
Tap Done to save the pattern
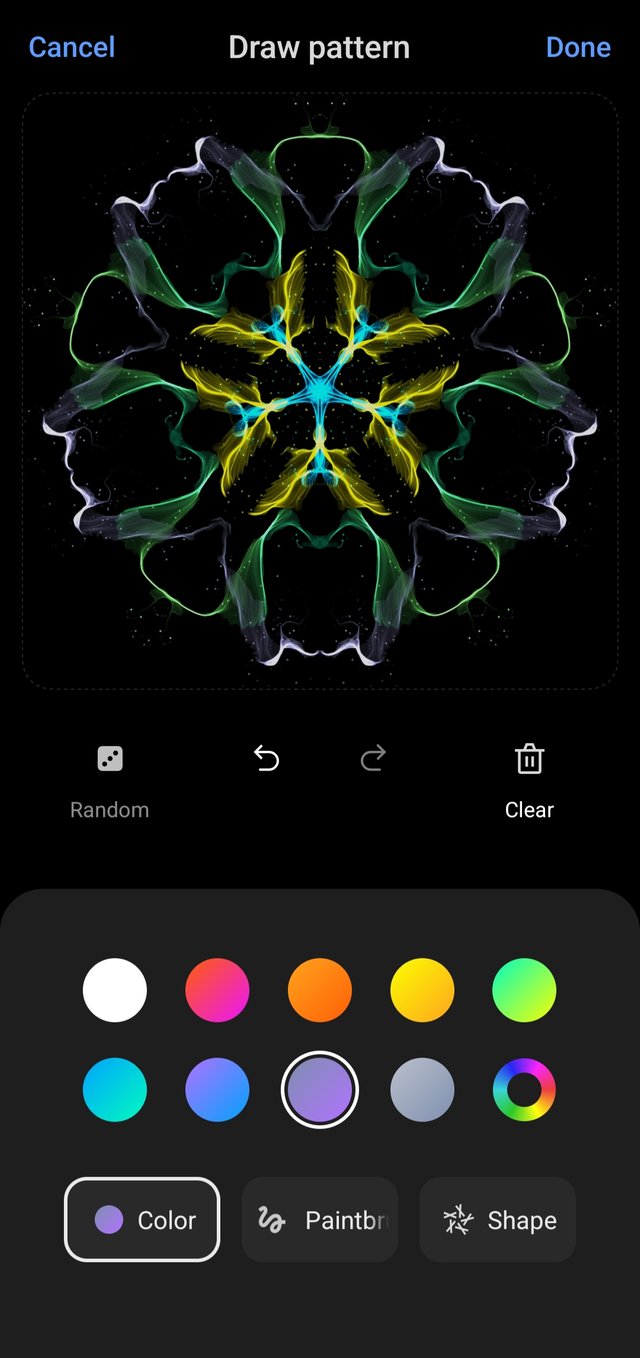[578, 47]
